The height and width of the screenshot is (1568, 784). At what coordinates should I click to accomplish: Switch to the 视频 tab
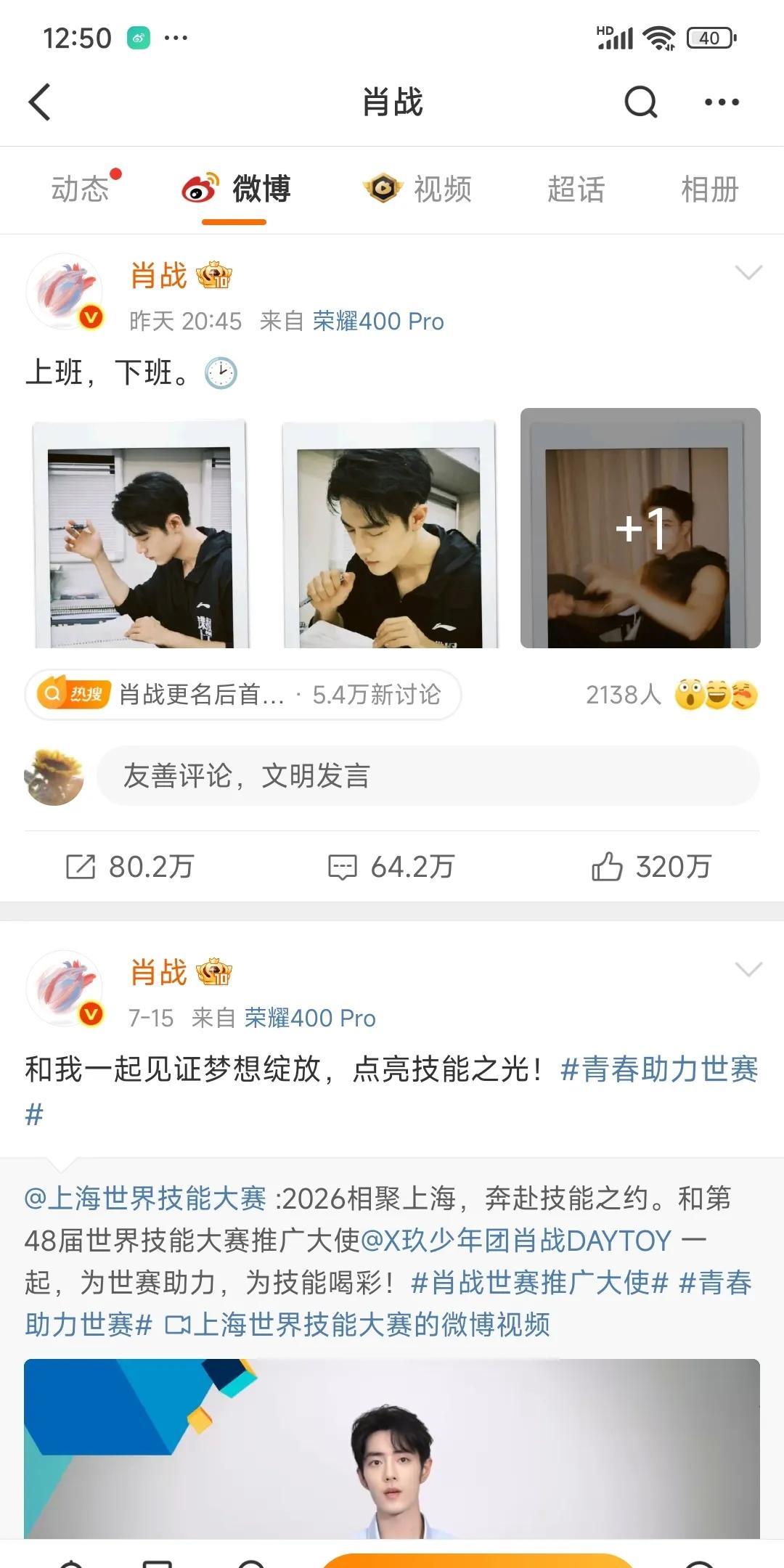418,189
